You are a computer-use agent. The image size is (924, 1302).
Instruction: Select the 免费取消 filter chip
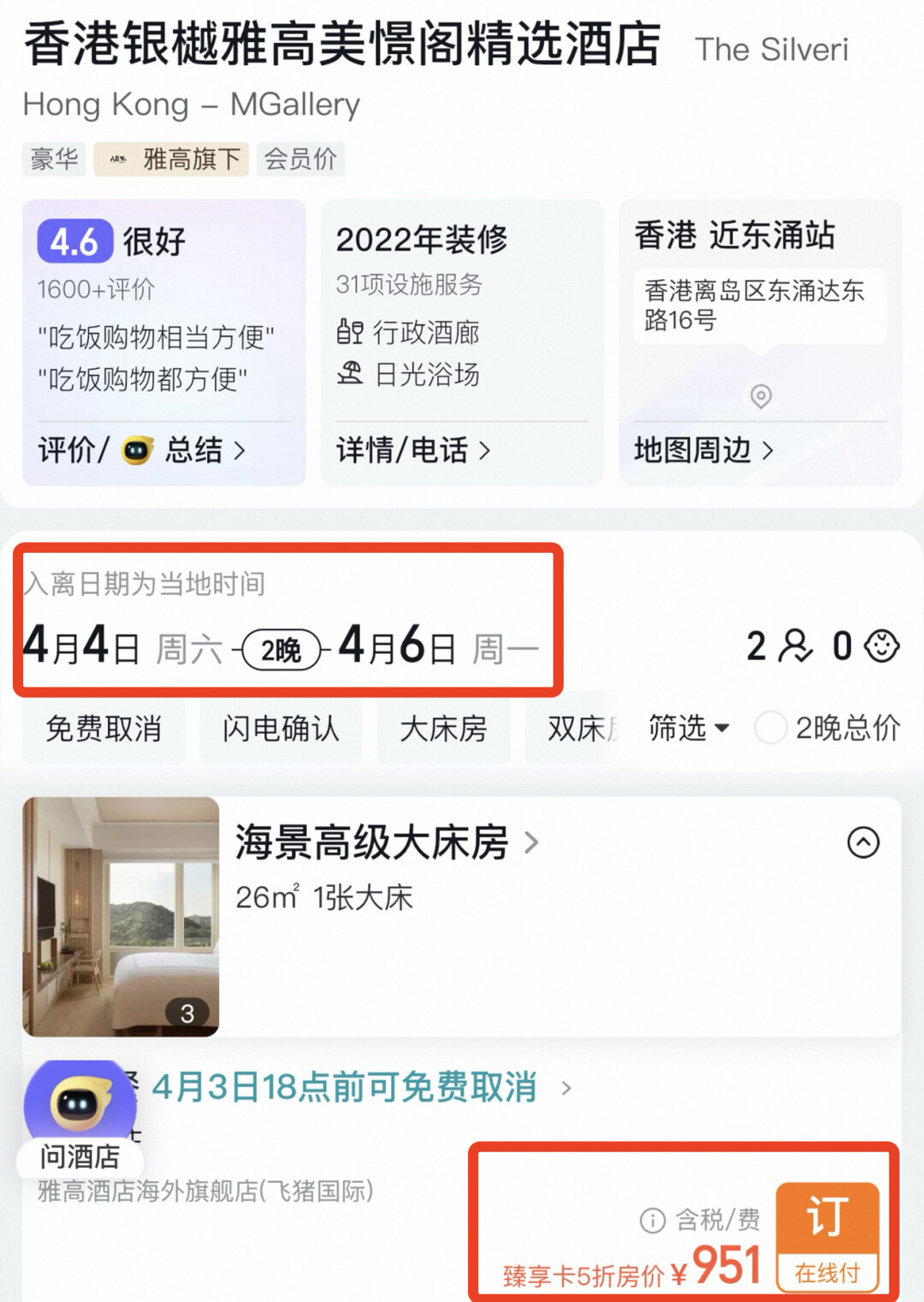pos(104,729)
